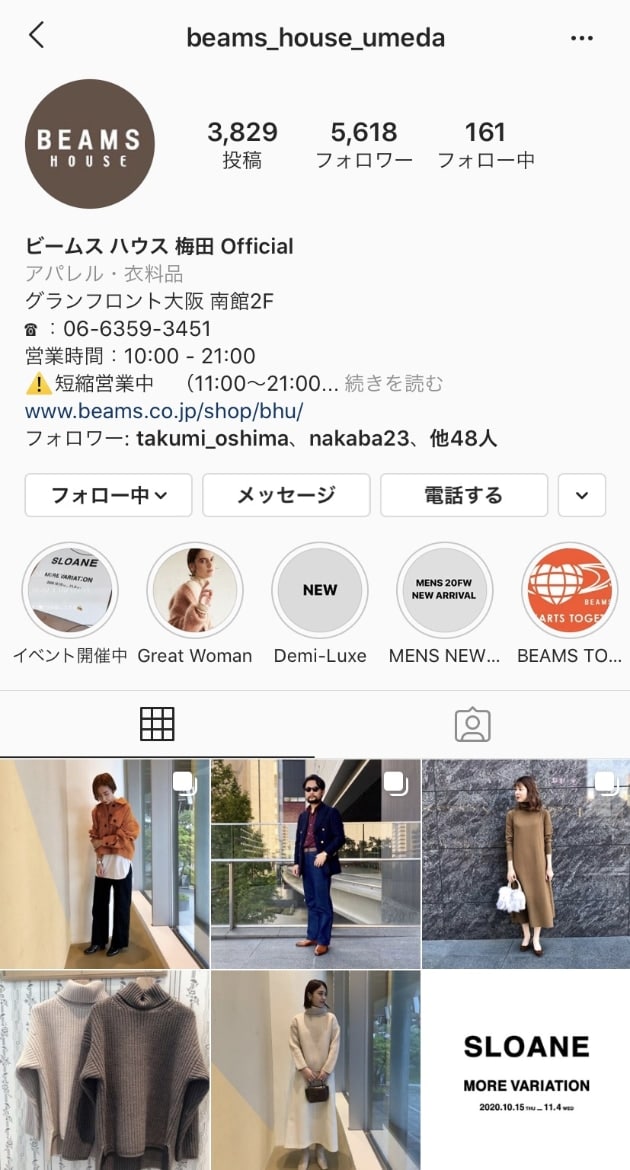Go back using the top-left arrow

tap(37, 36)
